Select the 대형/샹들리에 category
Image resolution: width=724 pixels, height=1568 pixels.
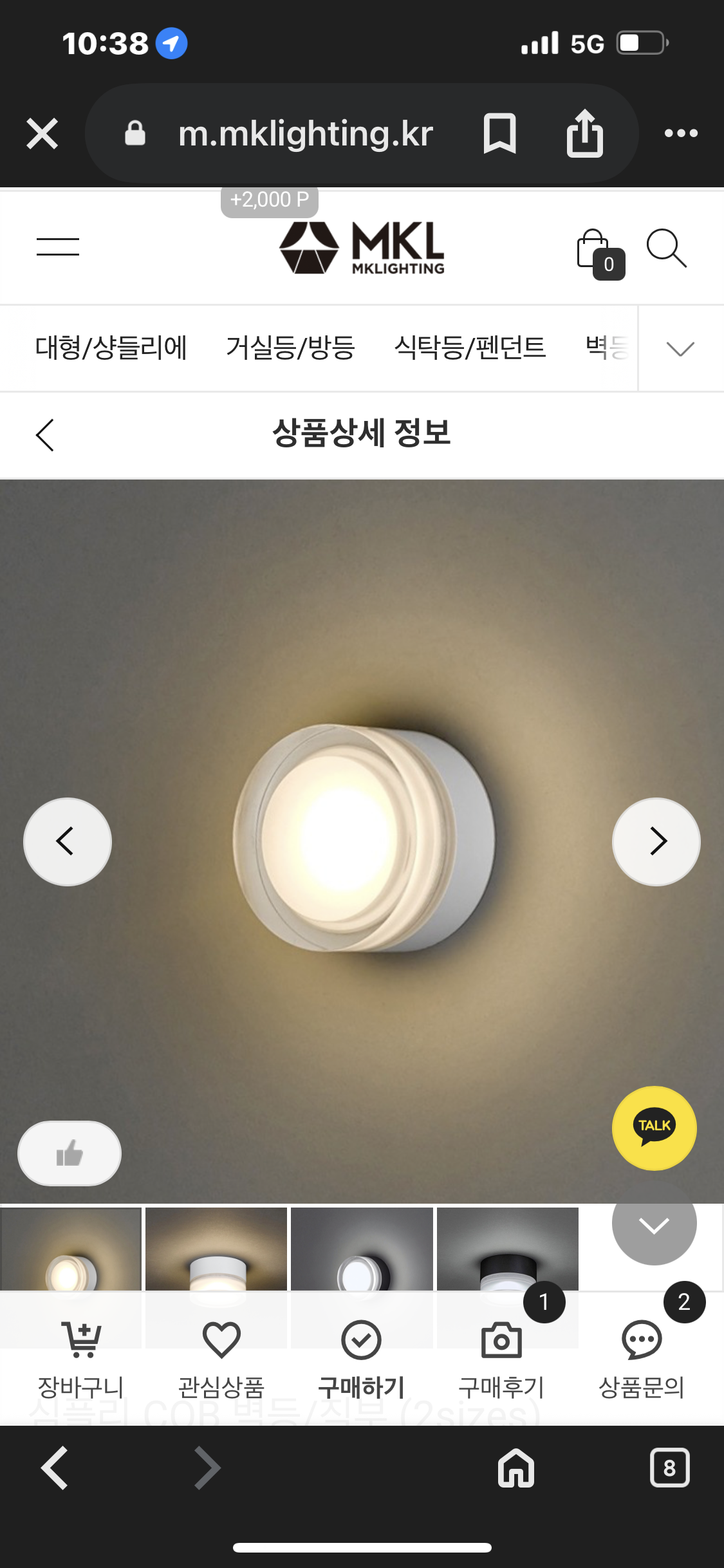[111, 348]
